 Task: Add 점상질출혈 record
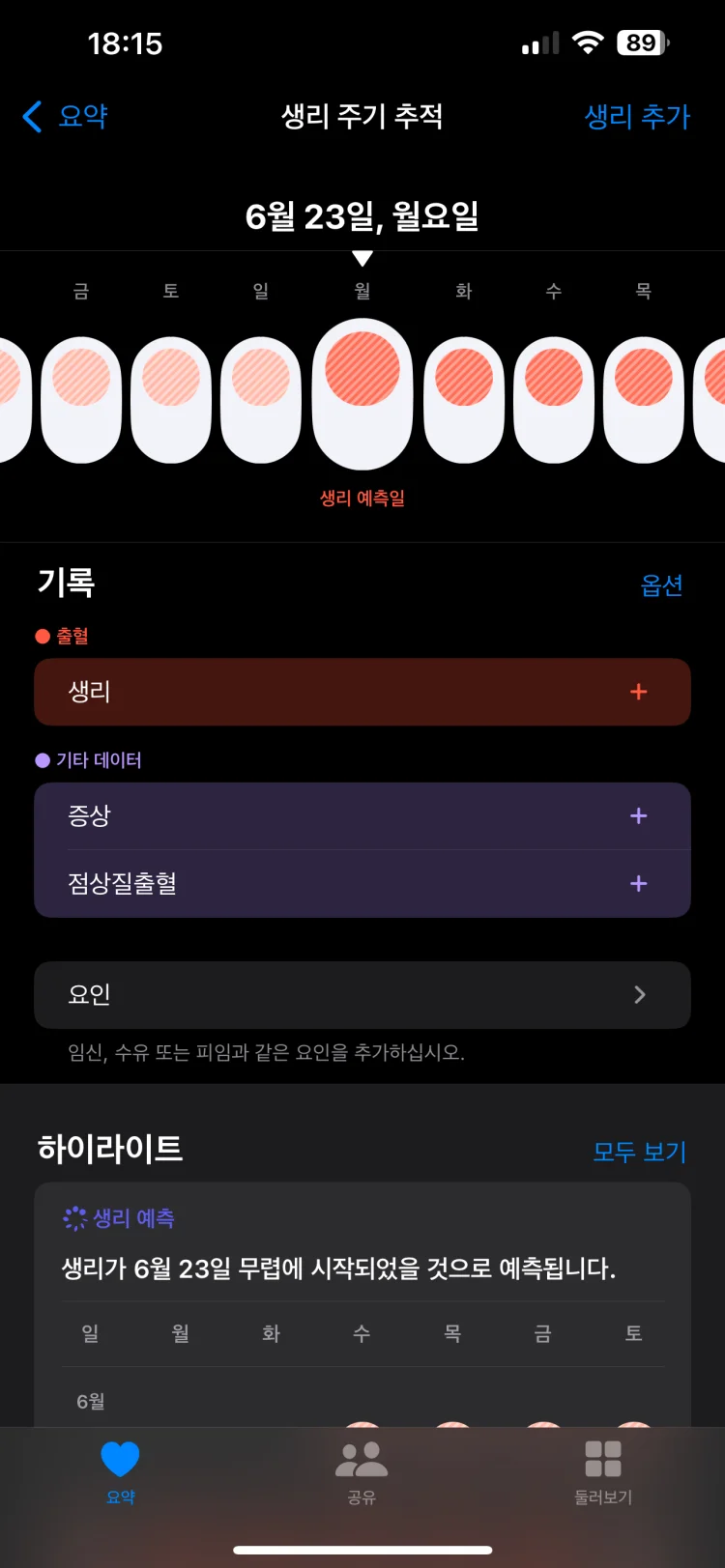tap(362, 883)
